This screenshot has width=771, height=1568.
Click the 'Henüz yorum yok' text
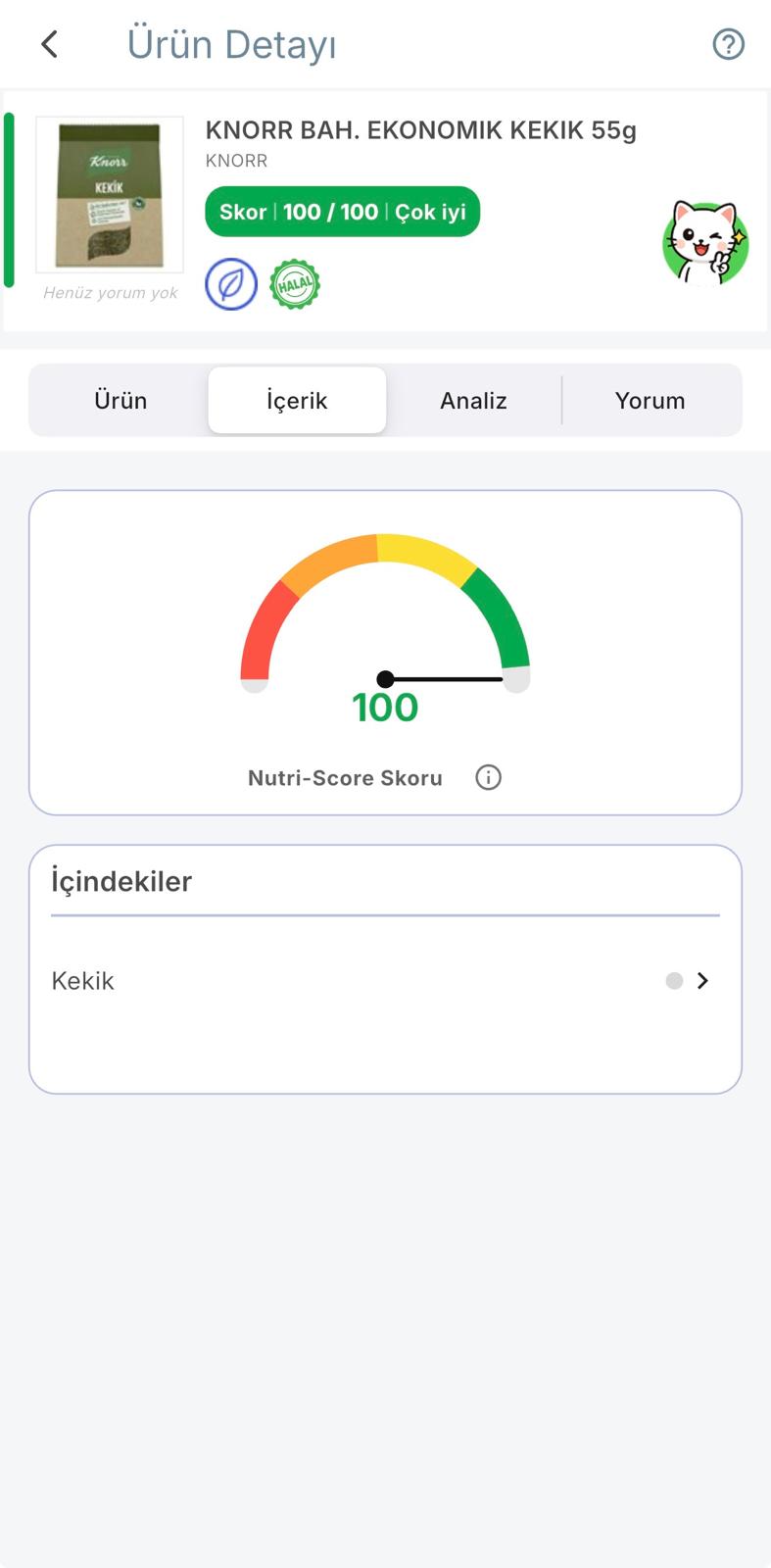coord(110,292)
